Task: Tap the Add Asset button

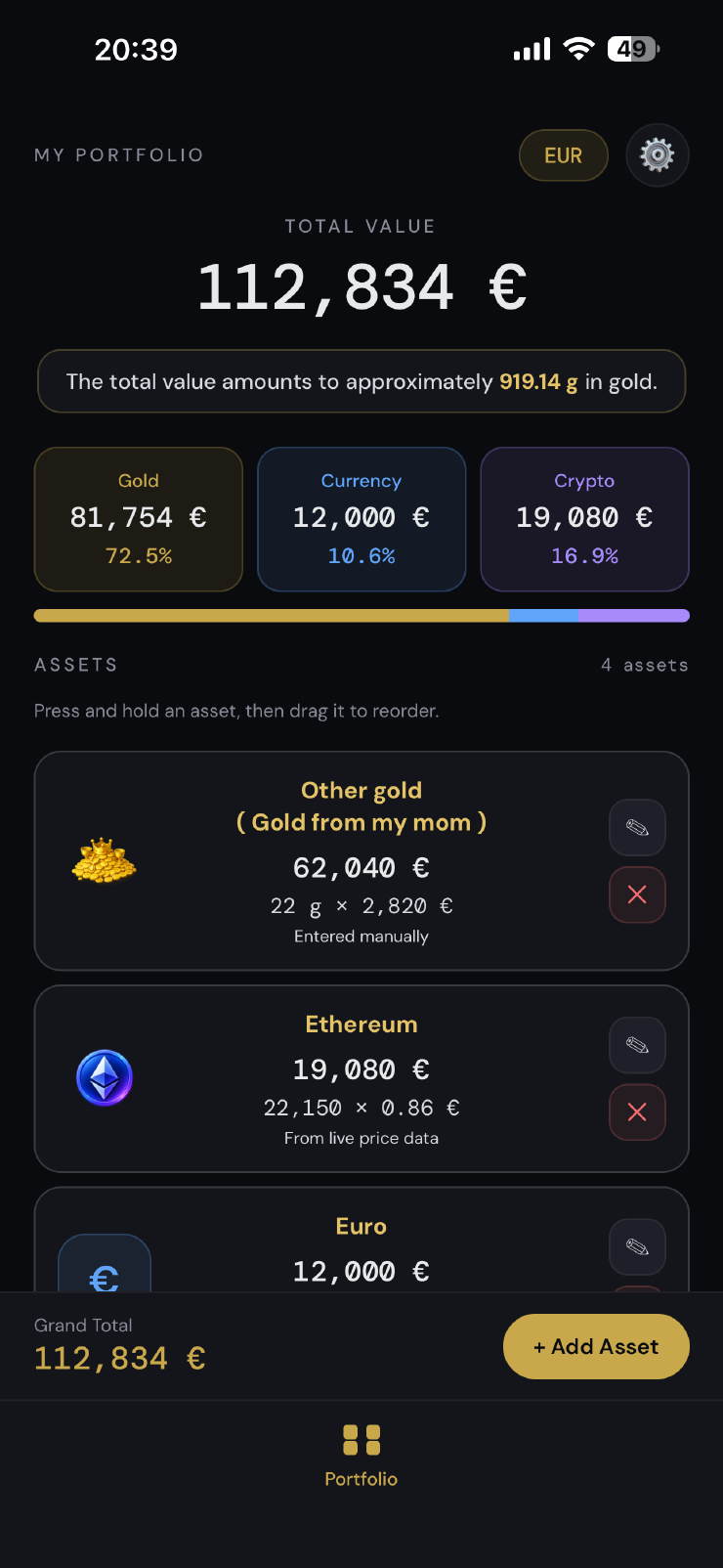Action: point(596,1346)
